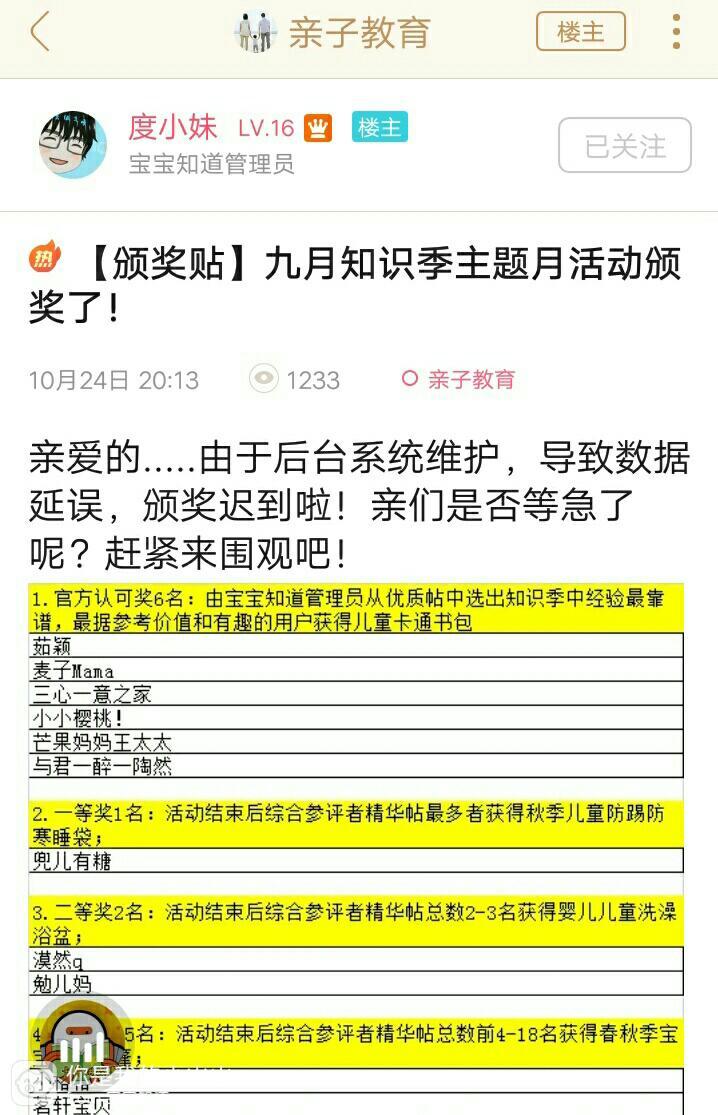
Task: Show only the 楼主 posts
Action: 580,32
